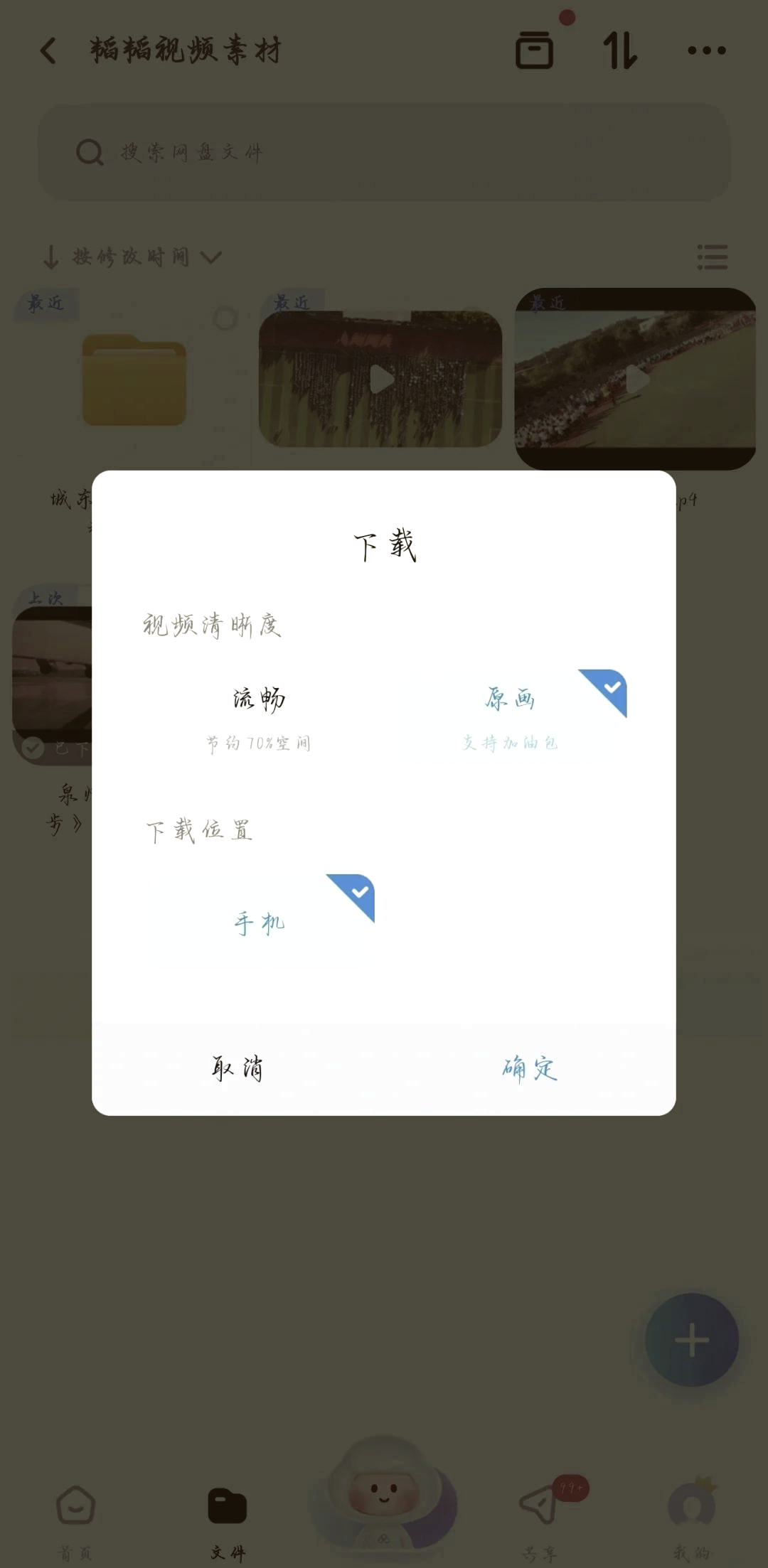Select 流畅 video quality
Screen dimensions: 768x1568
259,715
